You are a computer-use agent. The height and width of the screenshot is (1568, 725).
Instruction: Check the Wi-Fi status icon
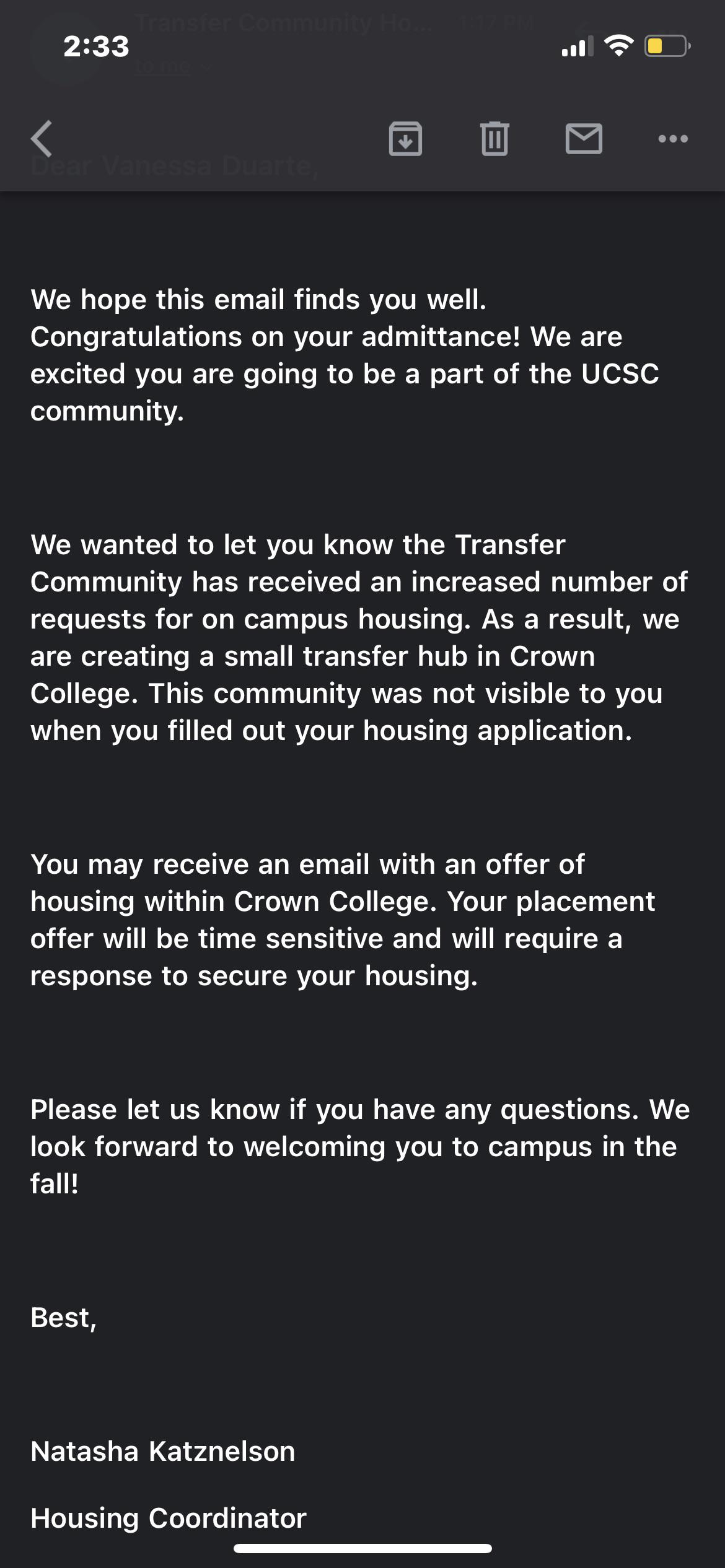click(x=618, y=45)
